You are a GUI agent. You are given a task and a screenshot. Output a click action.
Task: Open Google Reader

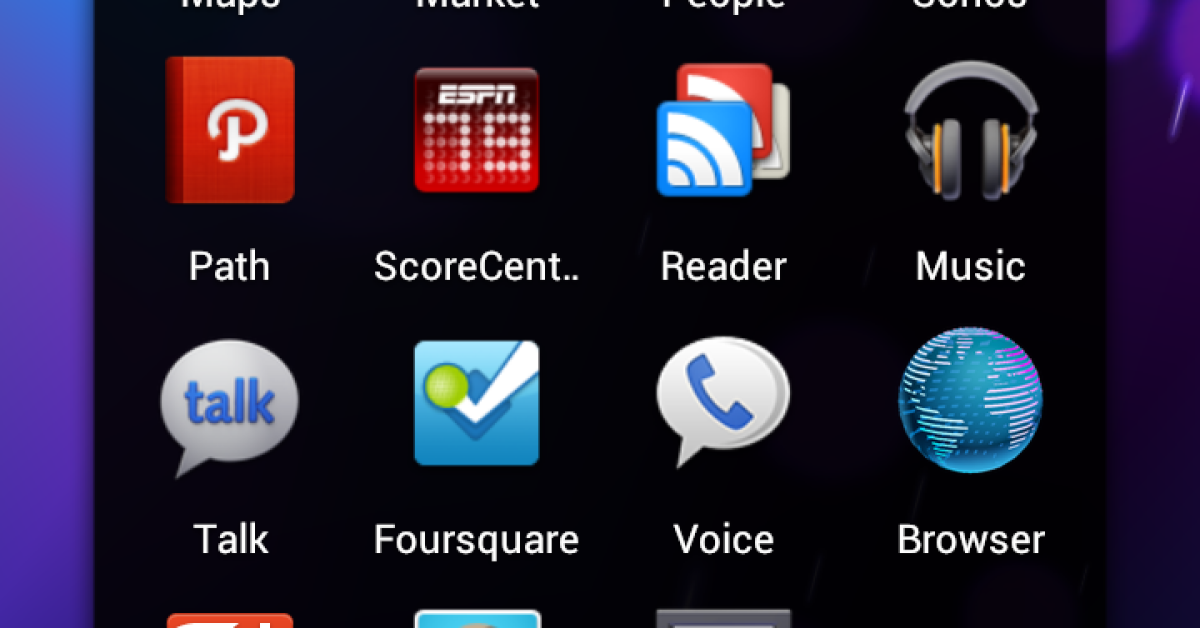pos(723,131)
